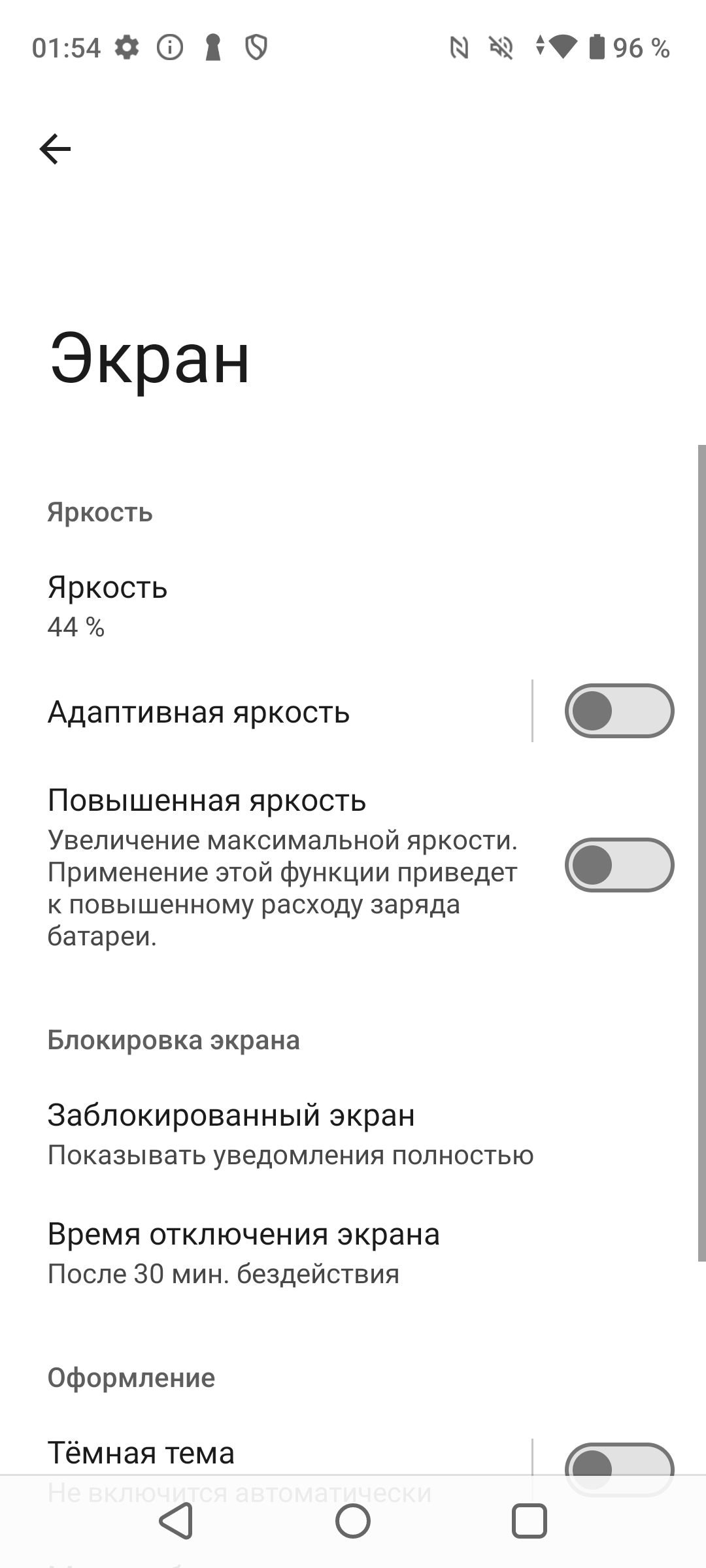Image resolution: width=706 pixels, height=1568 pixels.
Task: Open Время отключения экрана setting
Action: click(261, 1252)
